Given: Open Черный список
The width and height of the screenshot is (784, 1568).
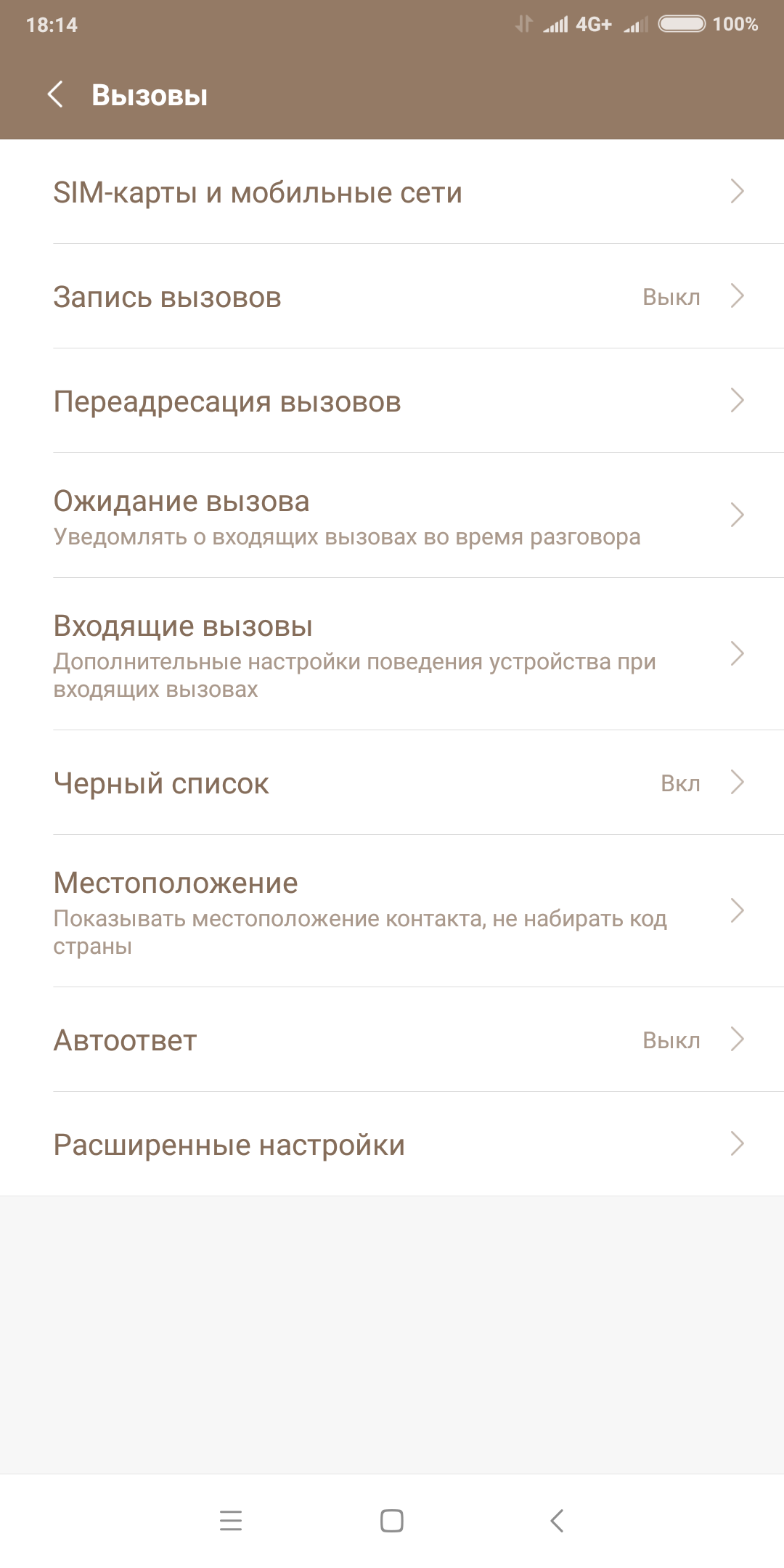Looking at the screenshot, I should (x=392, y=783).
